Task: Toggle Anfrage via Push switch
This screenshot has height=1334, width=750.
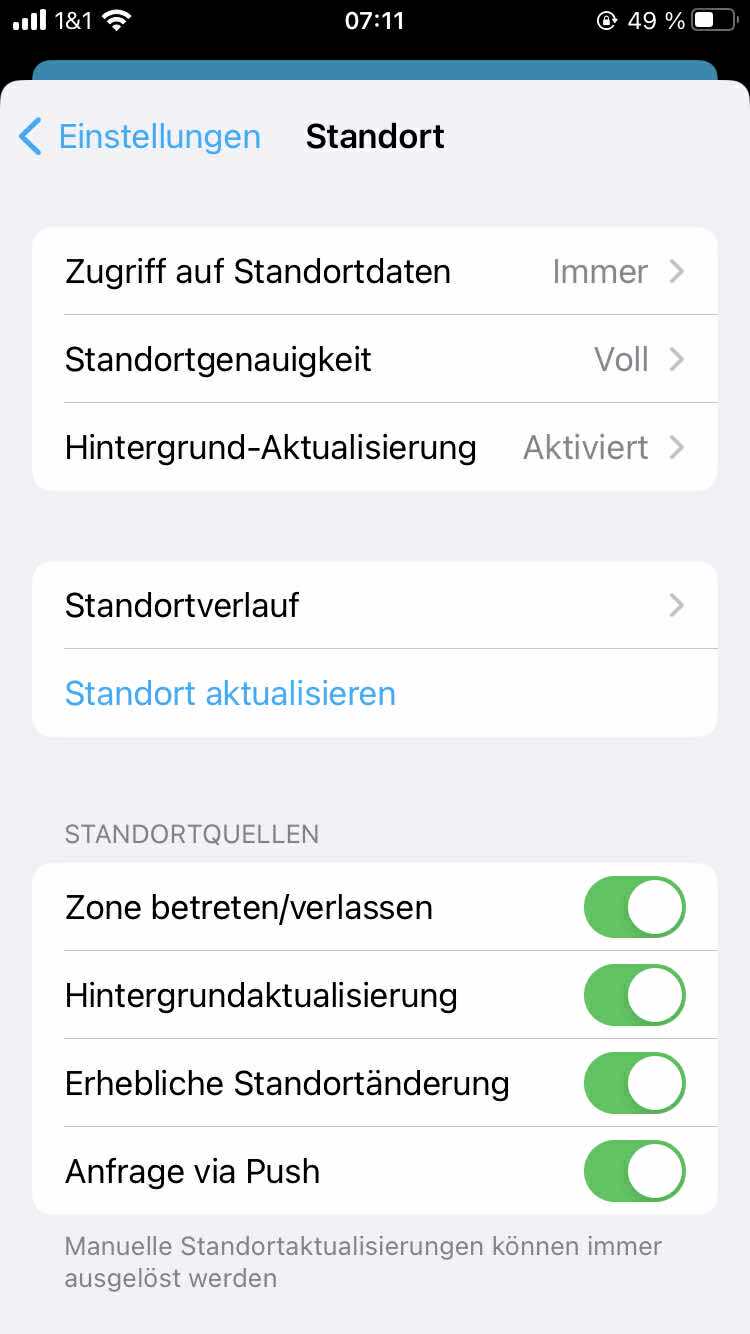Action: 634,1171
